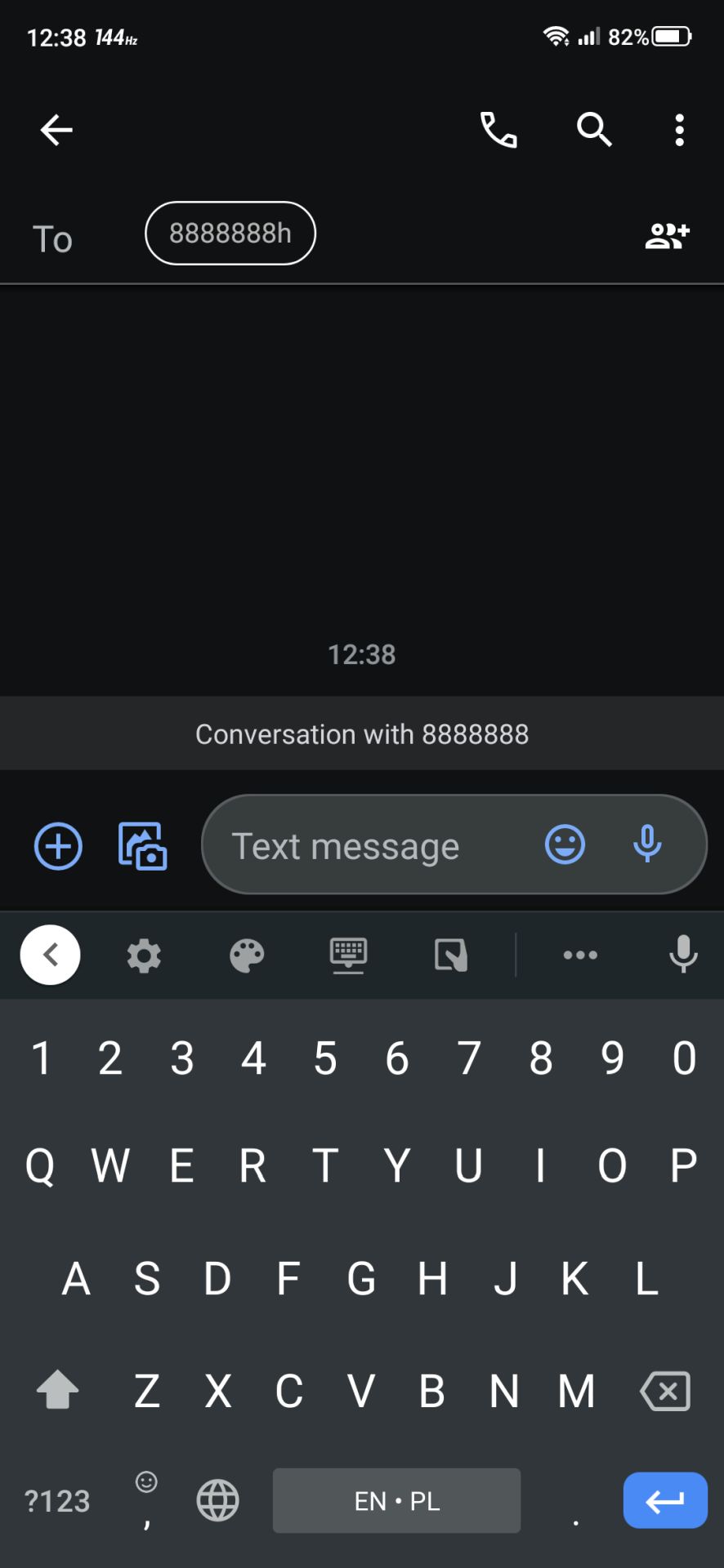The width and height of the screenshot is (724, 1568).
Task: Start keyboard voice typing microphone
Action: tap(683, 954)
